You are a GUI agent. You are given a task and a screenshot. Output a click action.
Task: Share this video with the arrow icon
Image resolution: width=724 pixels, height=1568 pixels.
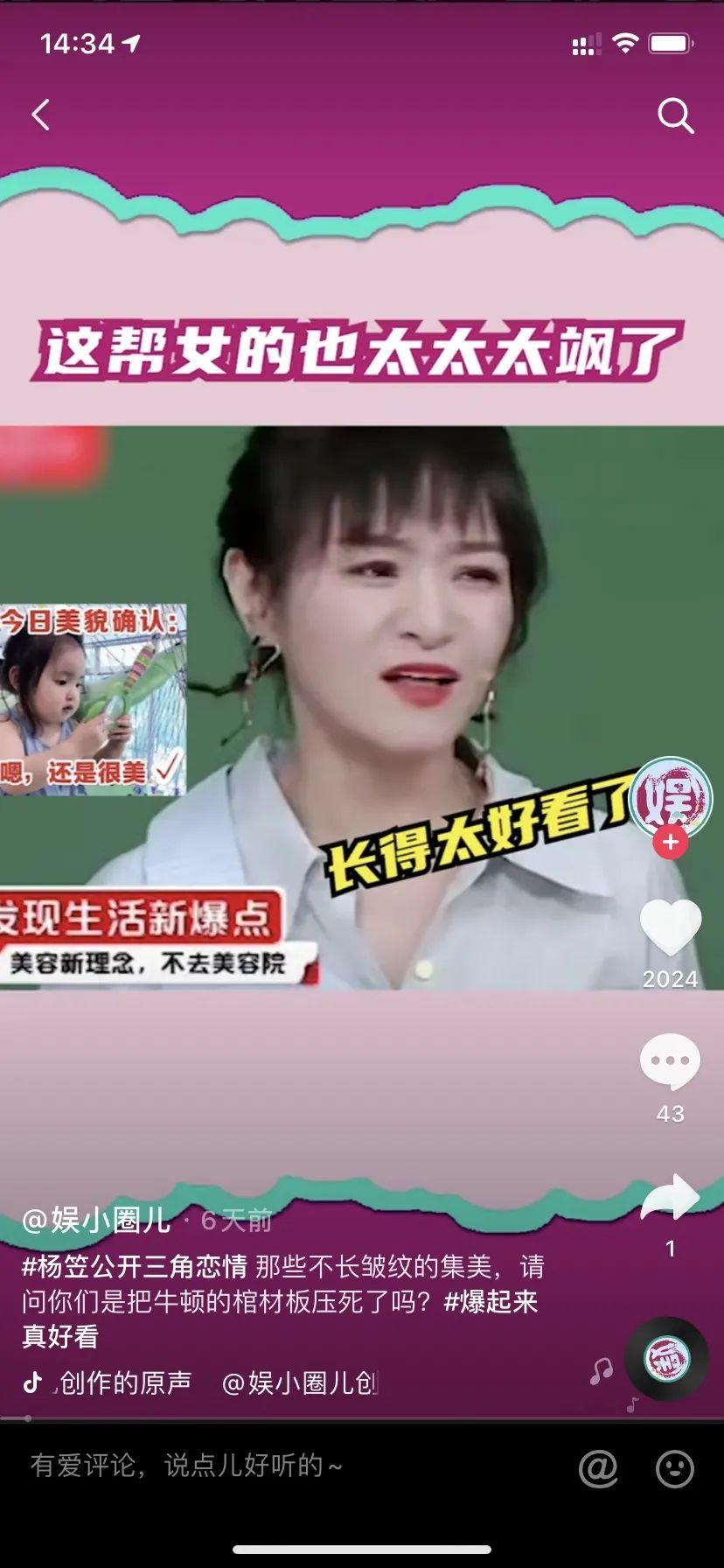tap(670, 1198)
